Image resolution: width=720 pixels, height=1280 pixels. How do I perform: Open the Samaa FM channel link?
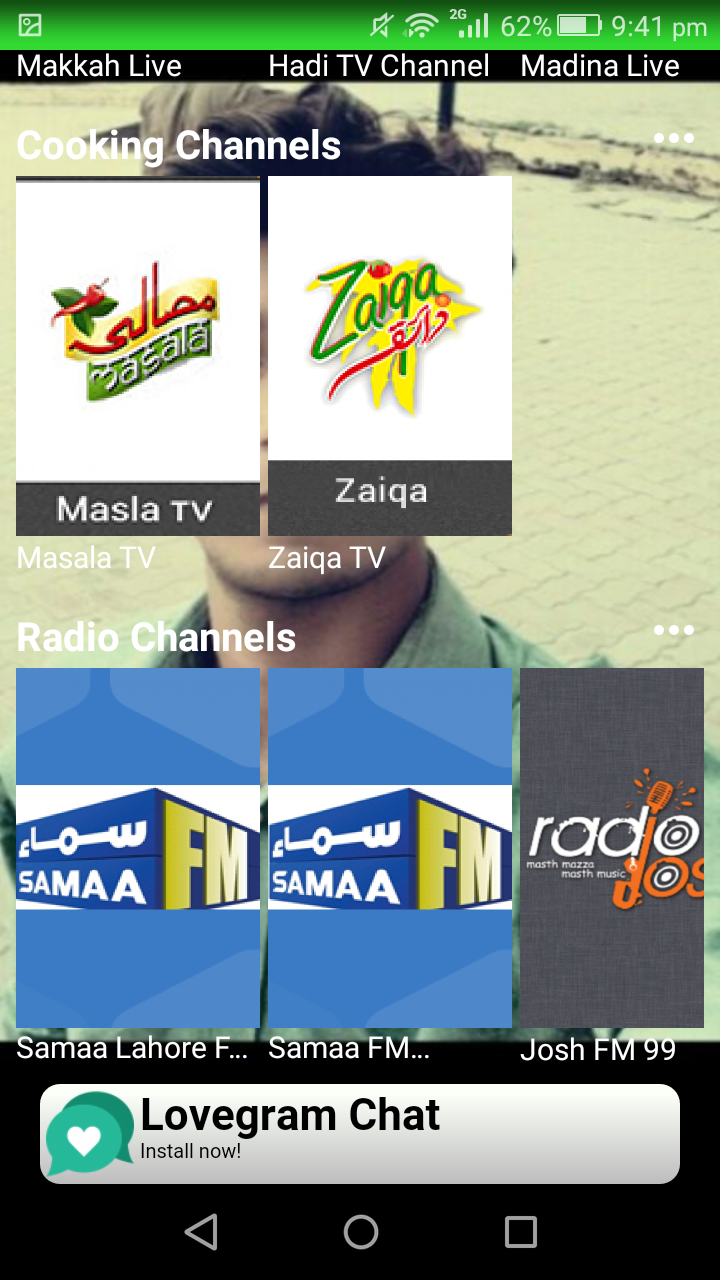click(x=389, y=850)
